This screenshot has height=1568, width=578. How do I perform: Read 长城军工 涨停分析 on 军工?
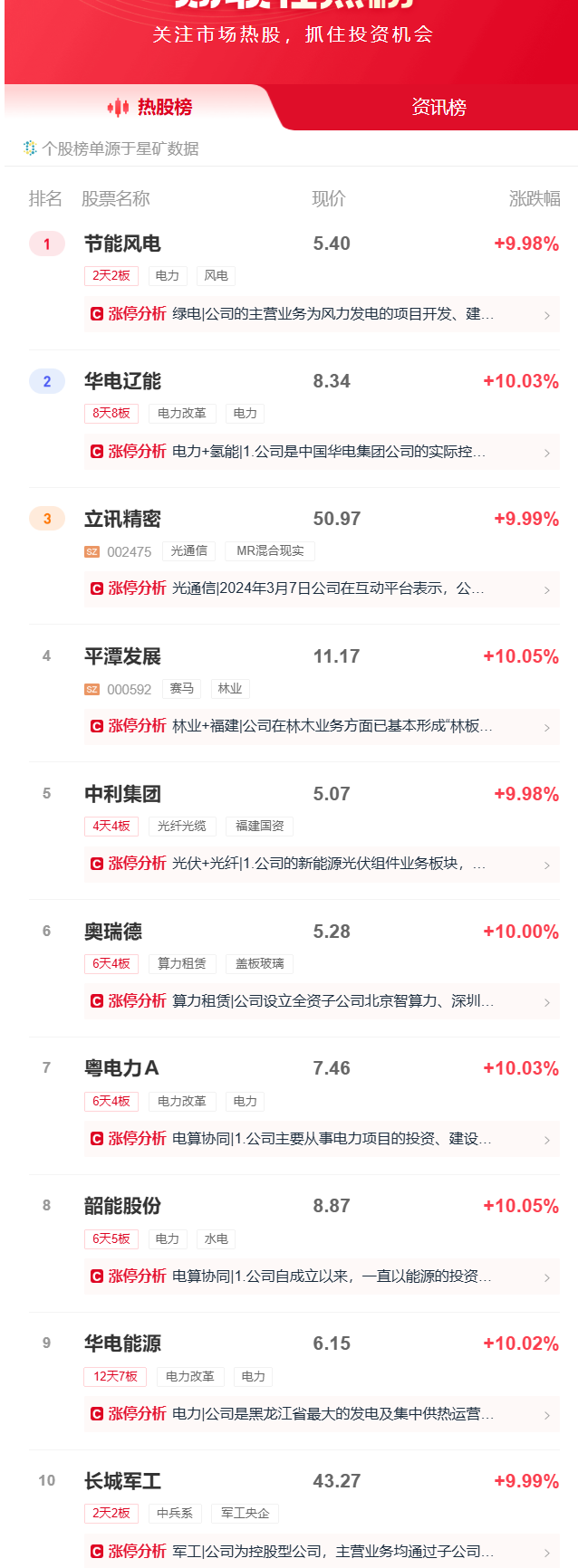click(321, 1552)
